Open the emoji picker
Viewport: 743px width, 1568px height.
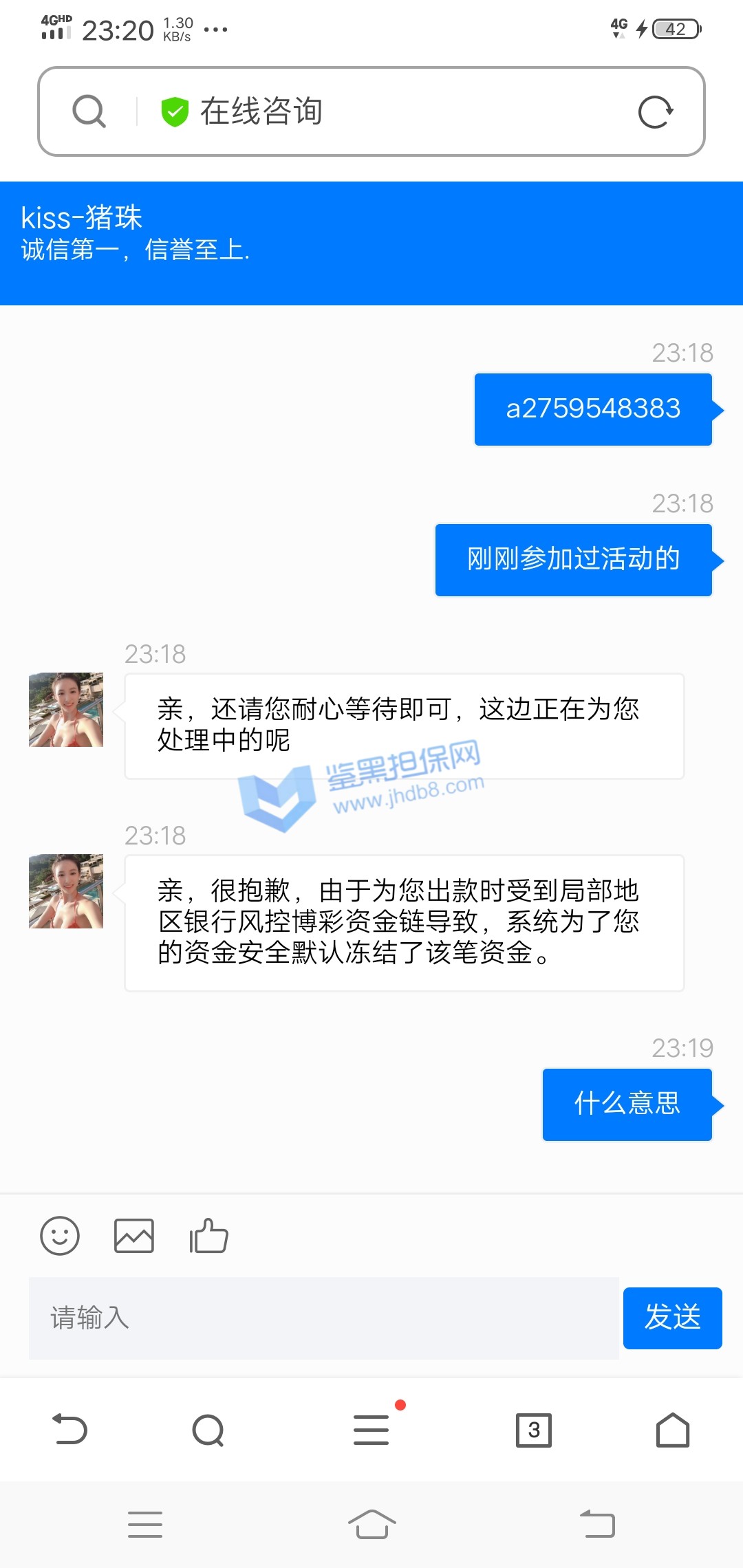point(60,1236)
